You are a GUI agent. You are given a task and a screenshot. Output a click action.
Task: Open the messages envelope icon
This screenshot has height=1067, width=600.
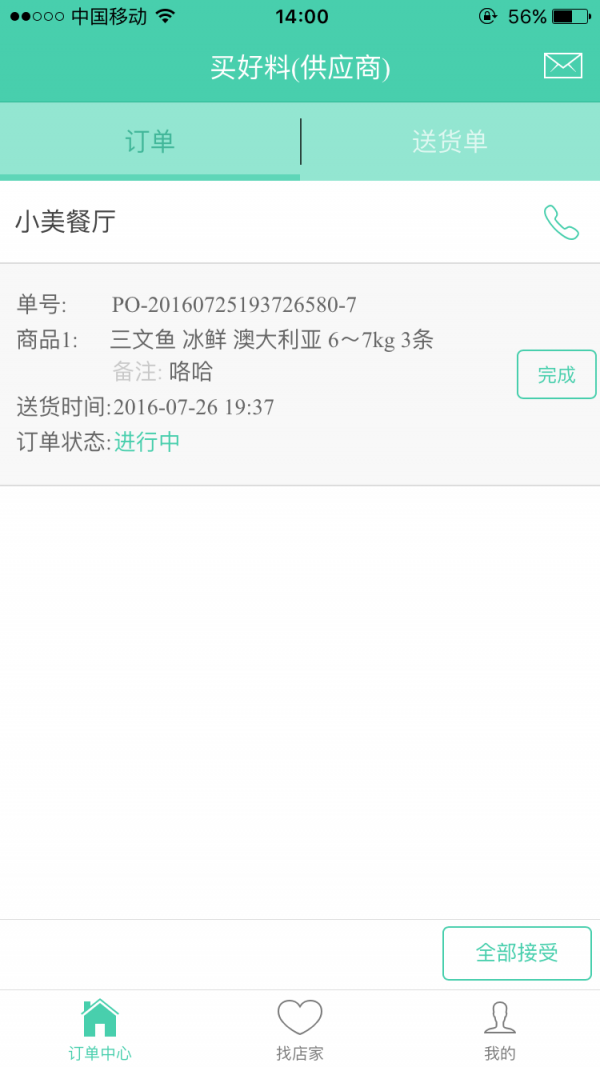562,66
